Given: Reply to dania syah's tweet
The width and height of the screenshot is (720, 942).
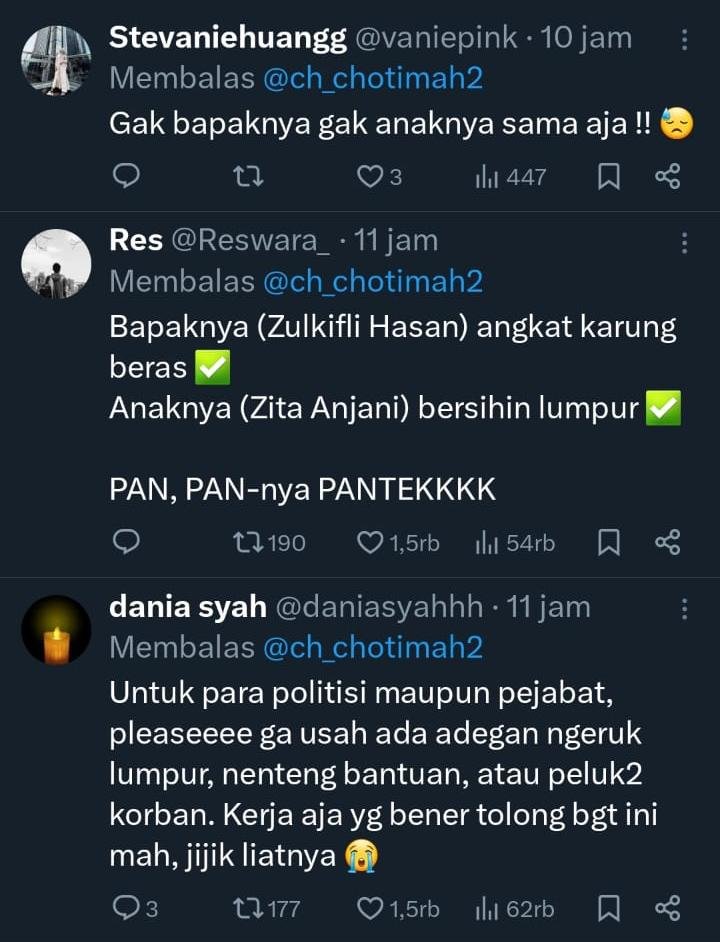Looking at the screenshot, I should [126, 908].
